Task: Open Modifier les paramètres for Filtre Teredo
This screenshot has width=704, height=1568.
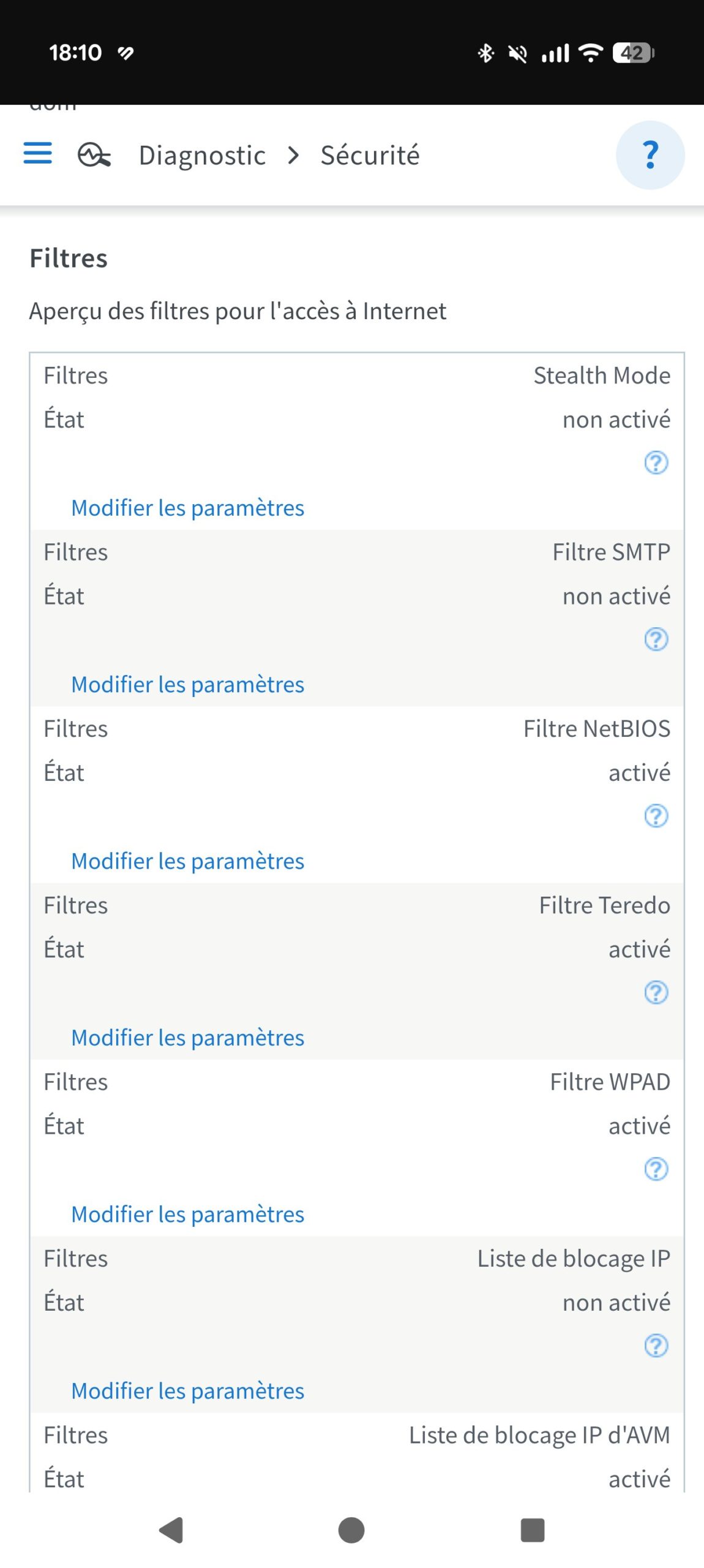Action: coord(187,1038)
